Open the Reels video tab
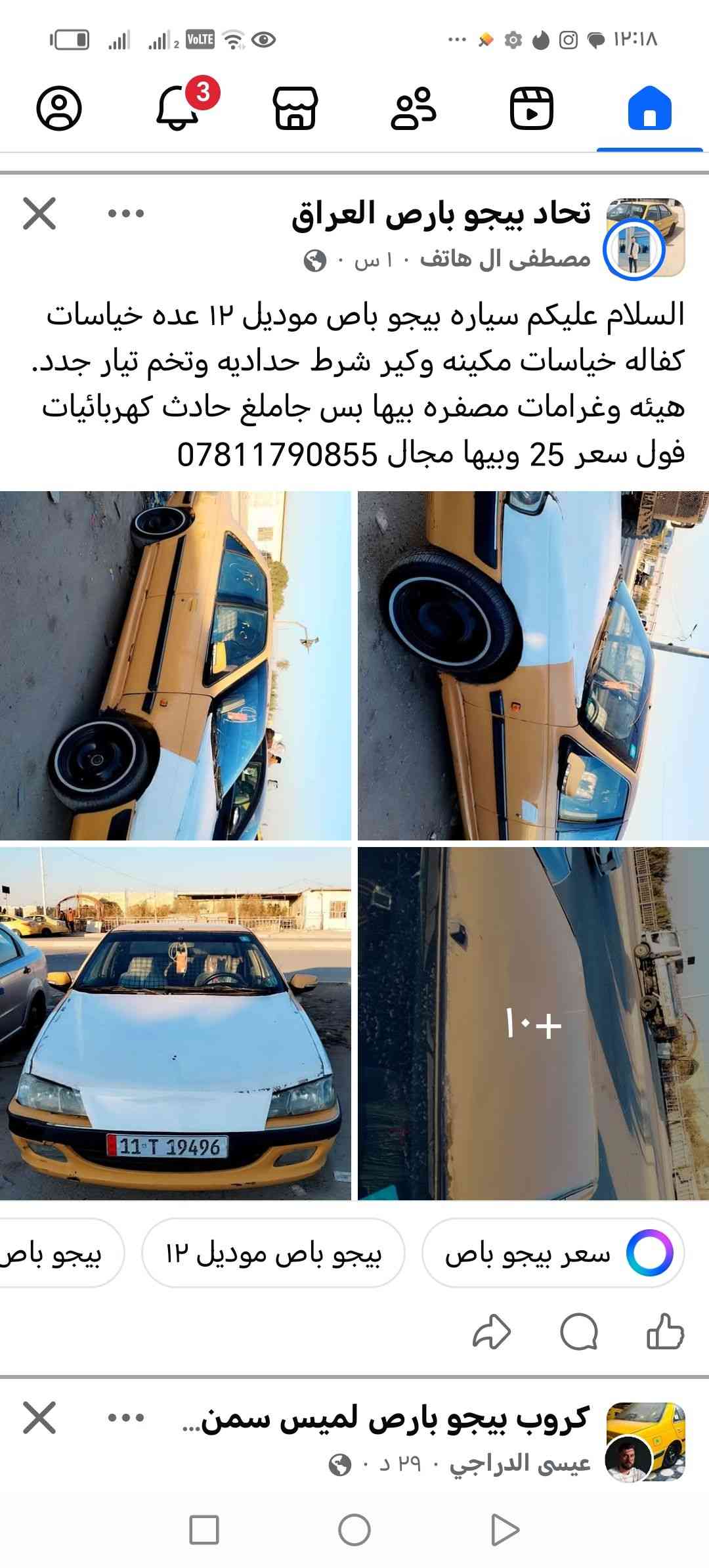This screenshot has width=709, height=1568. click(531, 109)
